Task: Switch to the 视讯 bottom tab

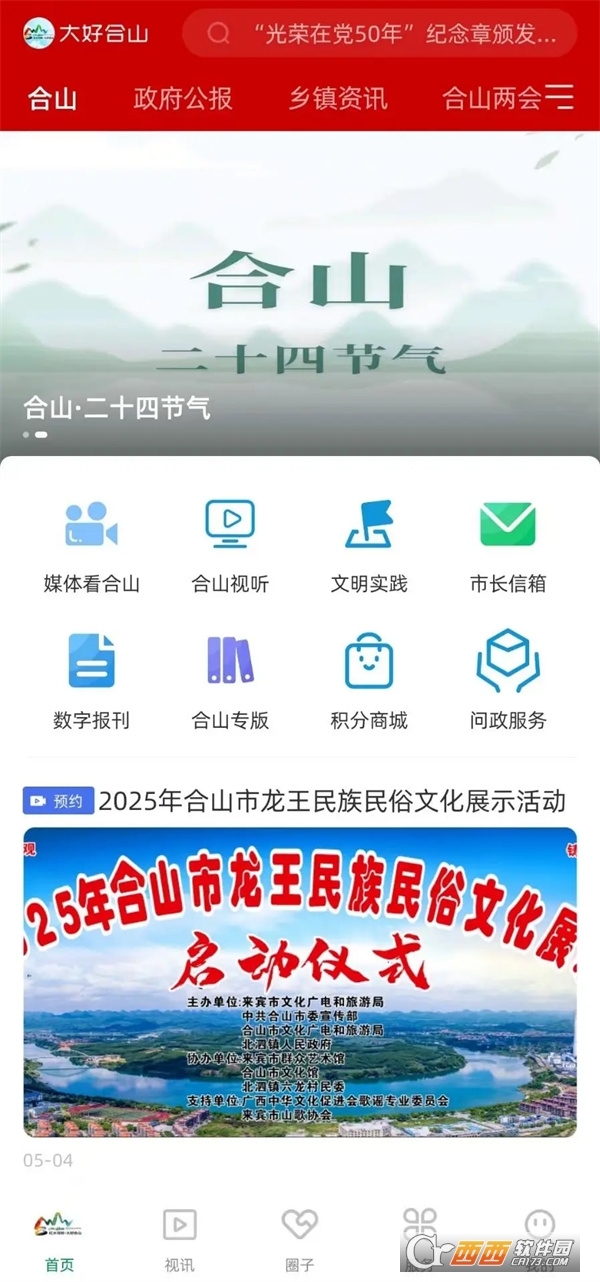Action: (179, 1240)
